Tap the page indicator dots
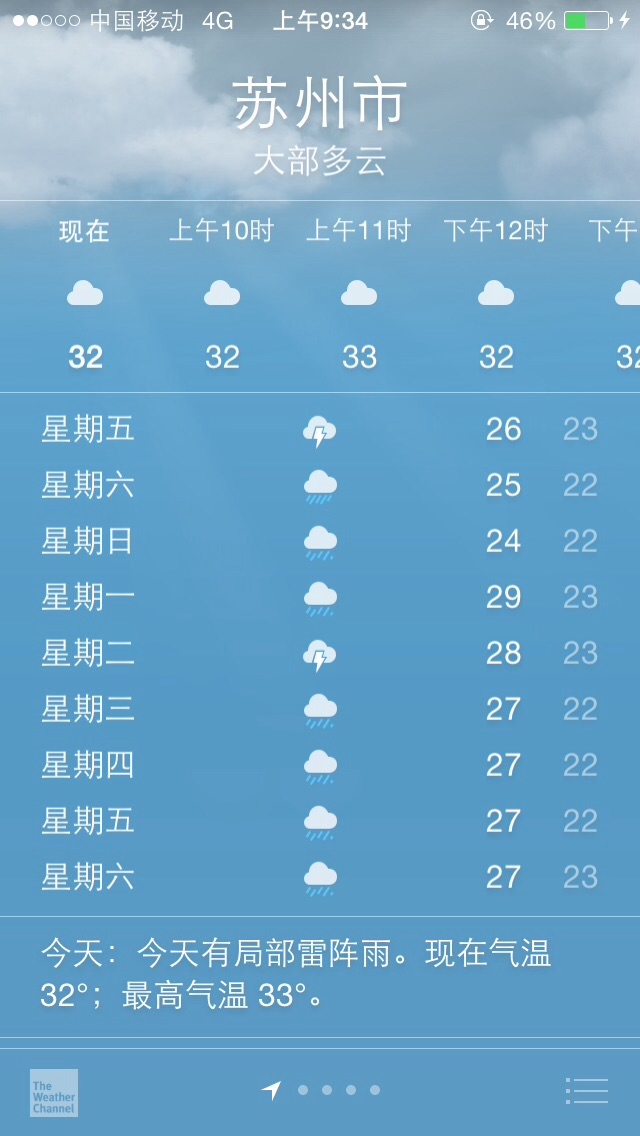 (321, 1090)
